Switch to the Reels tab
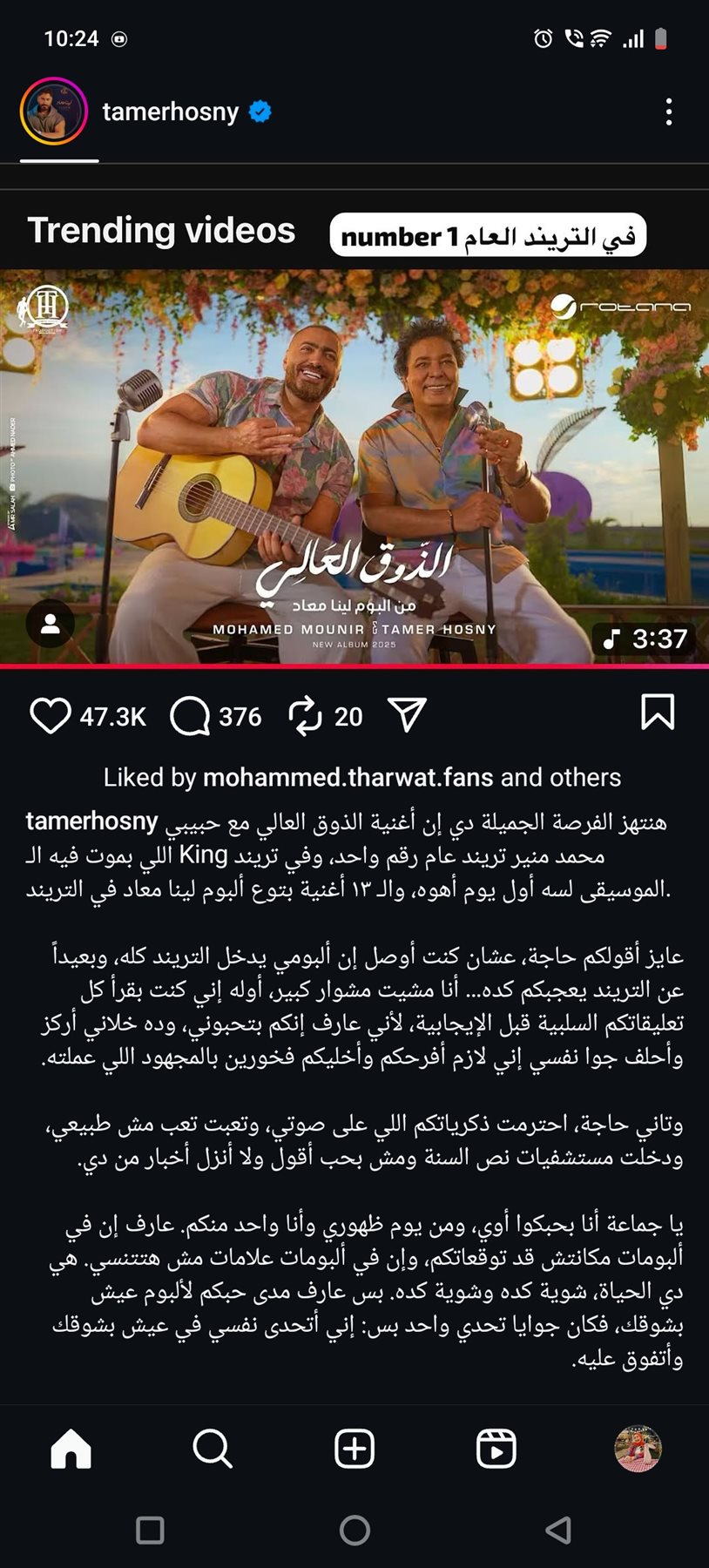The height and width of the screenshot is (1568, 709). (496, 1450)
